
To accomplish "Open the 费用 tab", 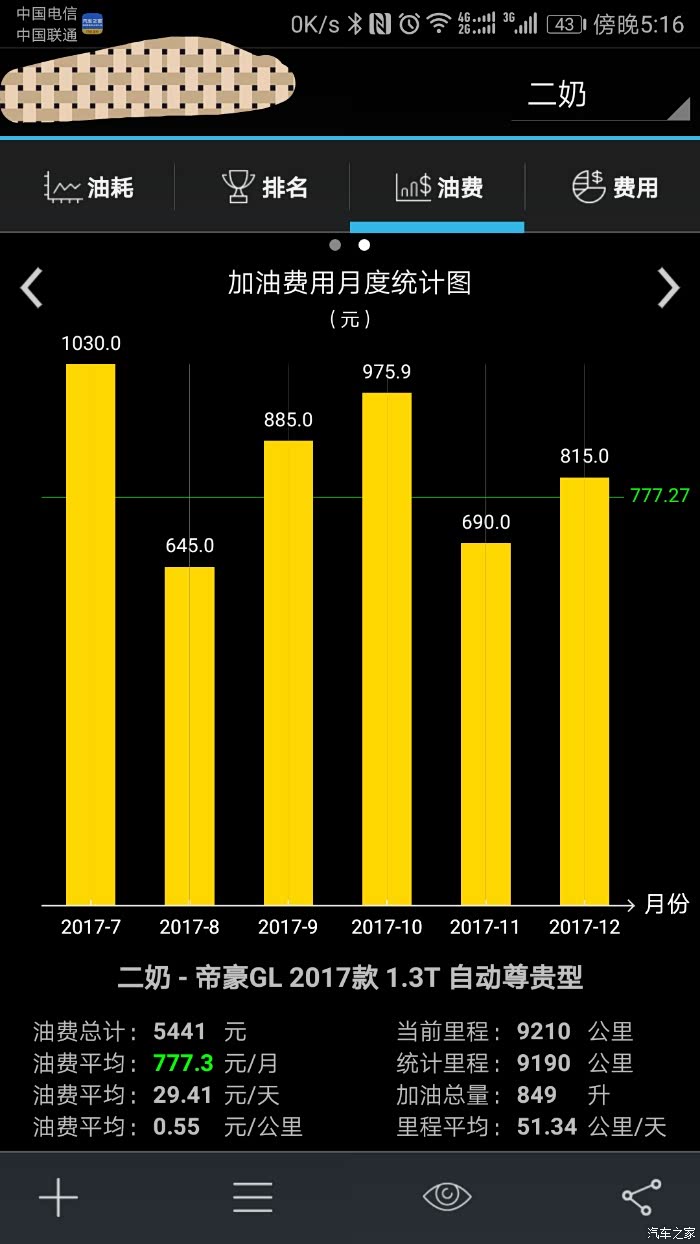I will point(613,186).
